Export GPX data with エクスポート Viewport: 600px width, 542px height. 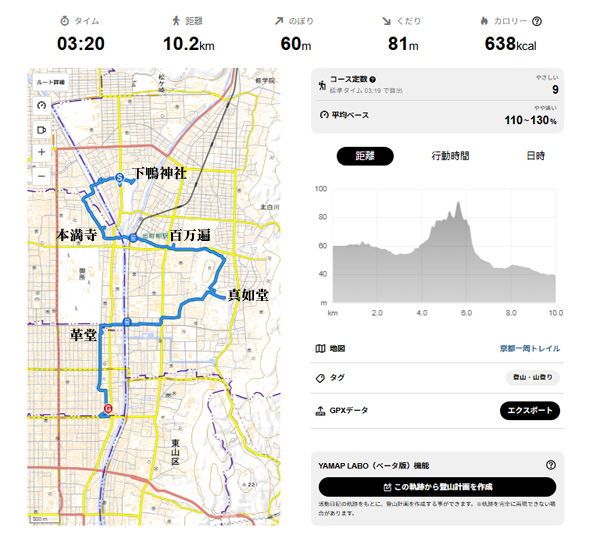click(529, 410)
